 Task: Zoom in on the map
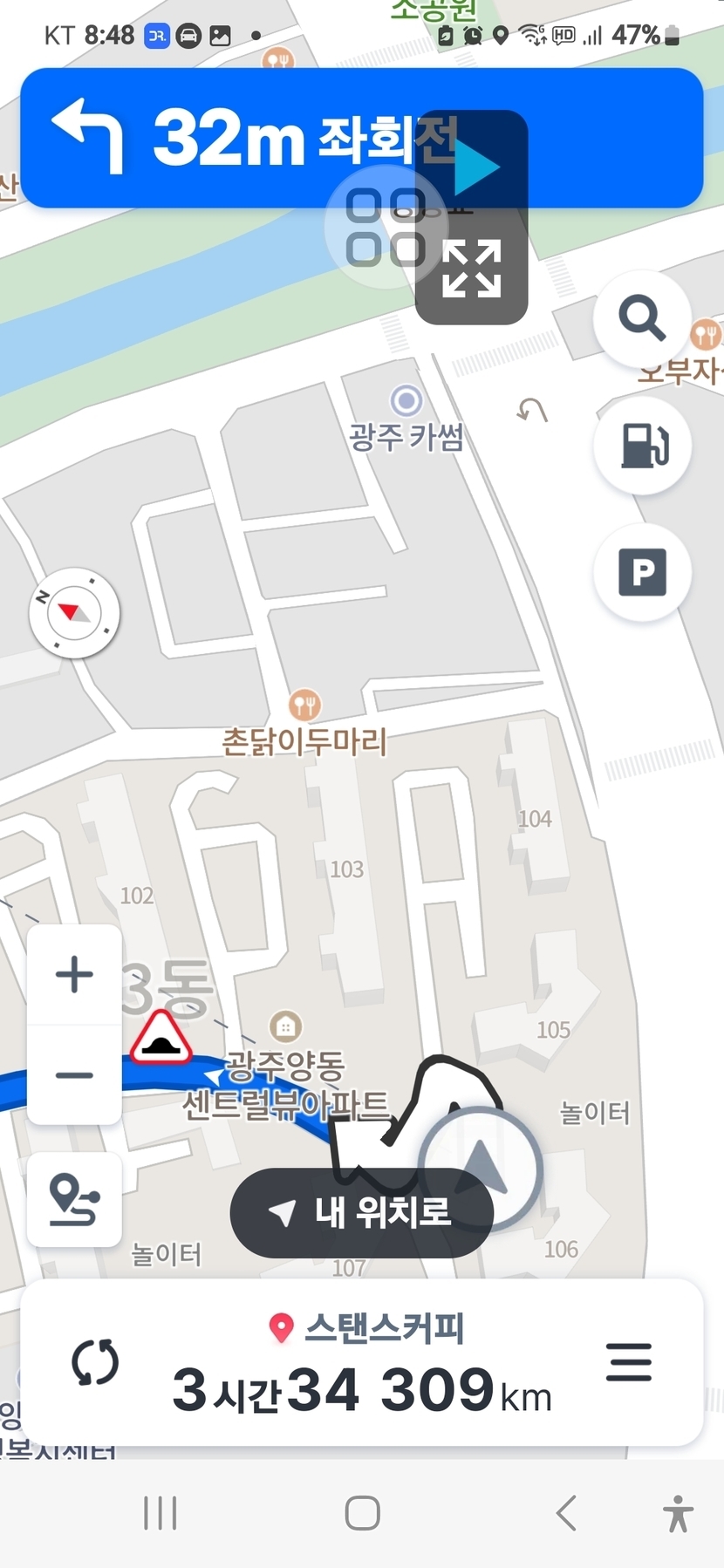(x=74, y=974)
